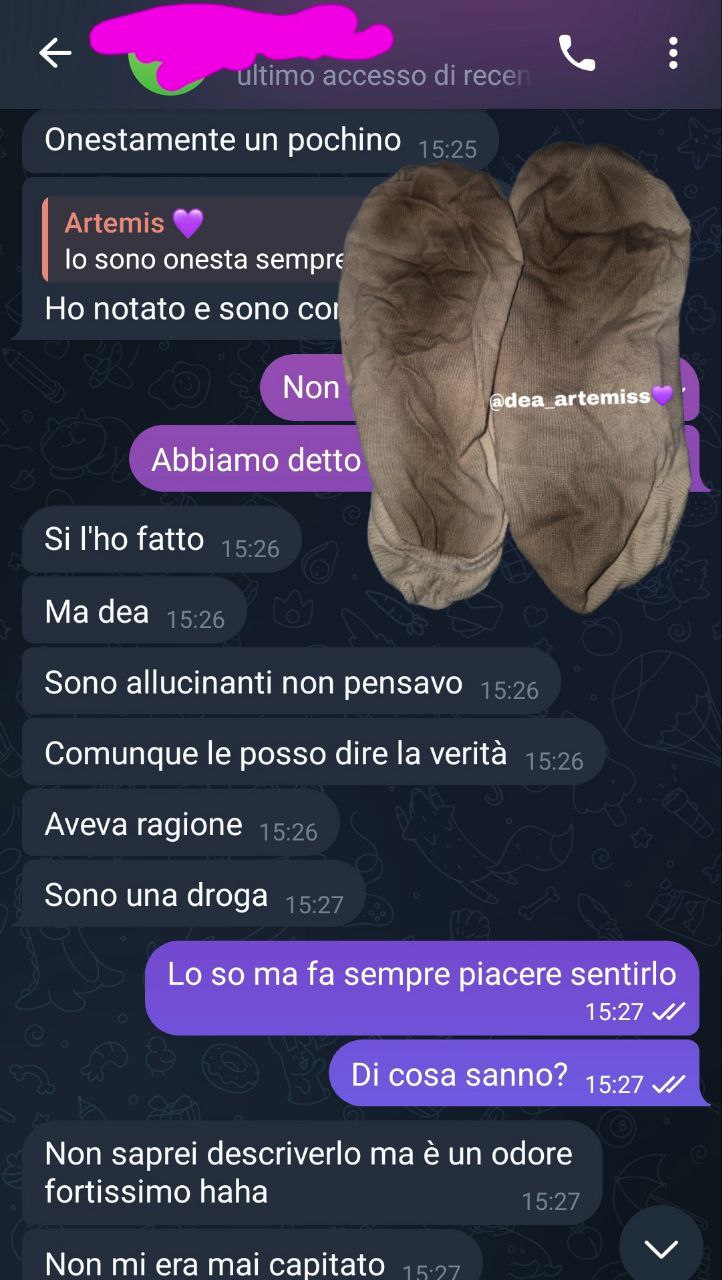Go back to the chat list
Viewport: 722px width, 1280px height.
[54, 54]
